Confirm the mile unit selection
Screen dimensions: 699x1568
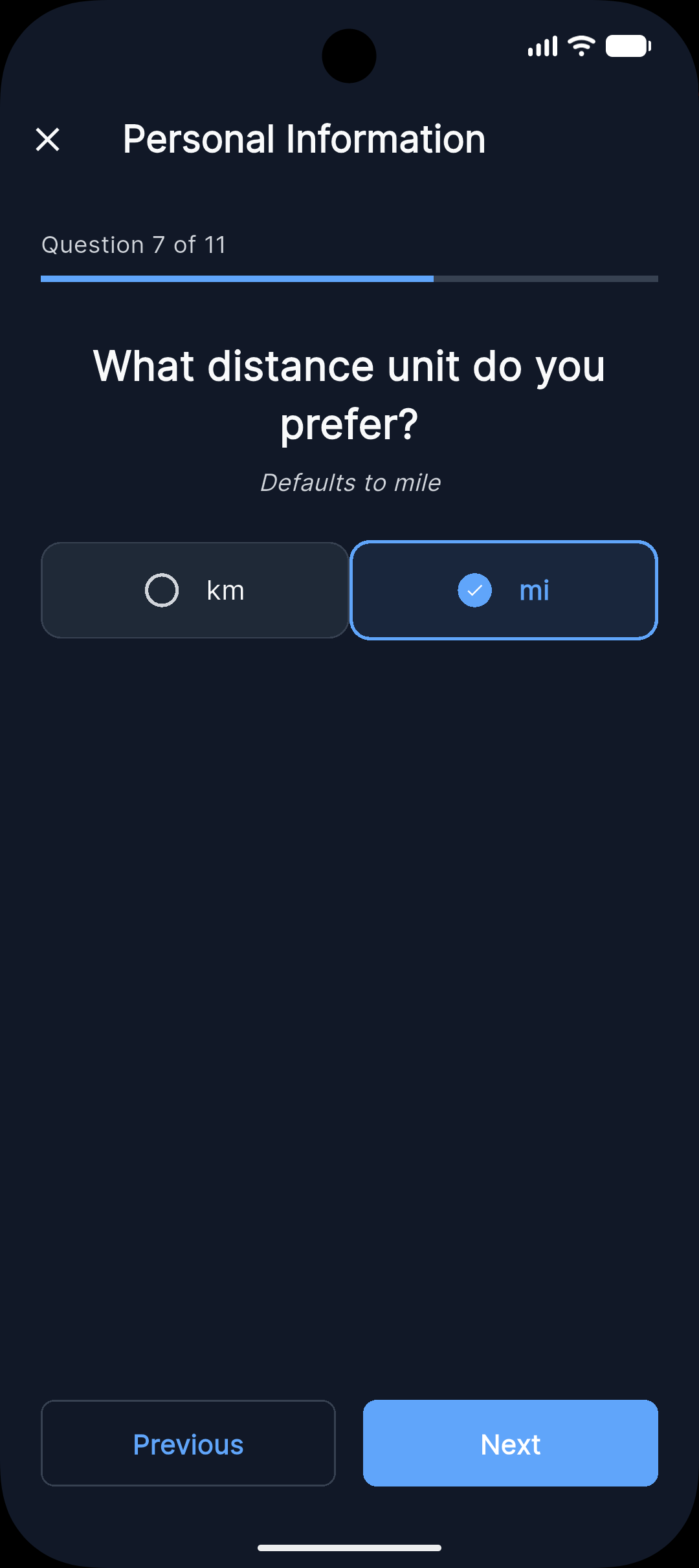(x=505, y=590)
